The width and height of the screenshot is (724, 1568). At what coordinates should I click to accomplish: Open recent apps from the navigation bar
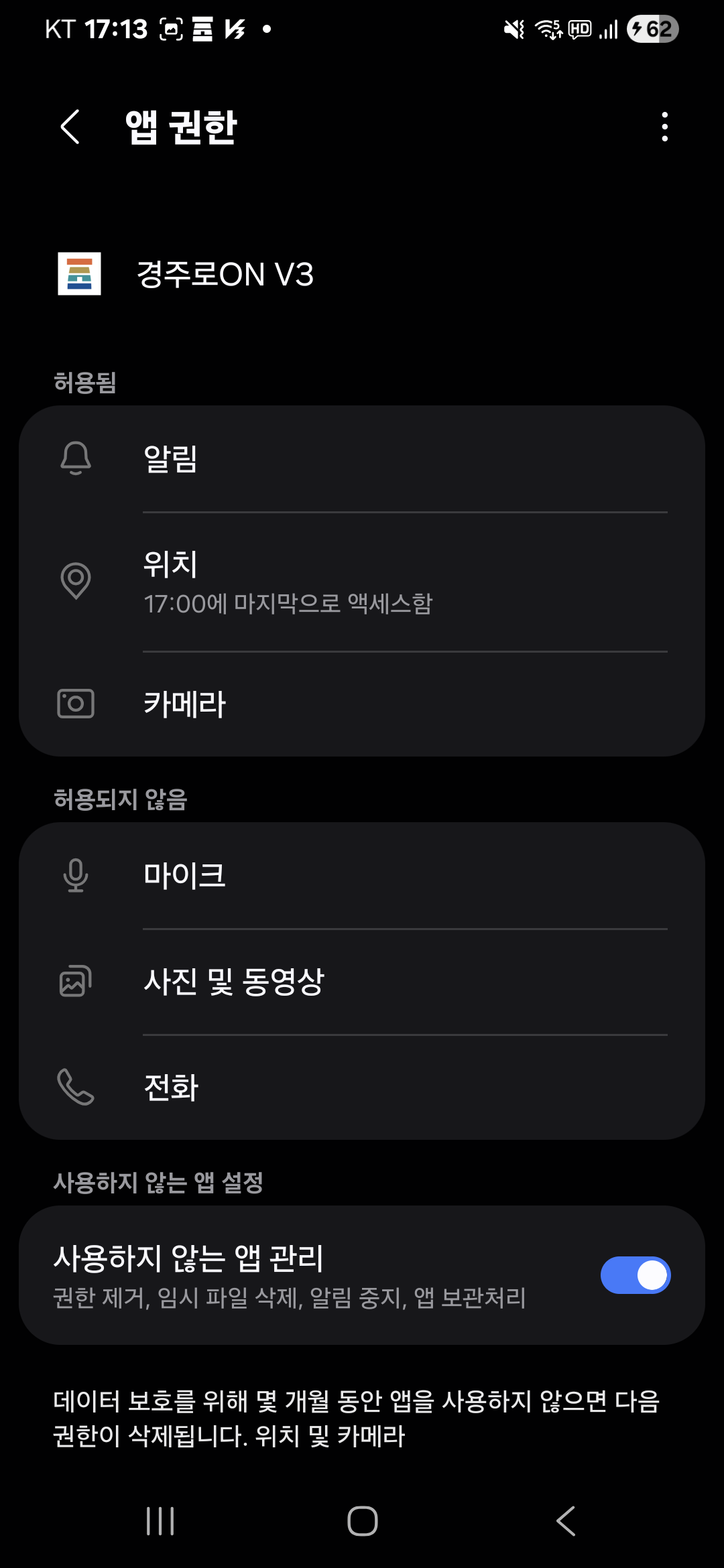click(x=160, y=1520)
